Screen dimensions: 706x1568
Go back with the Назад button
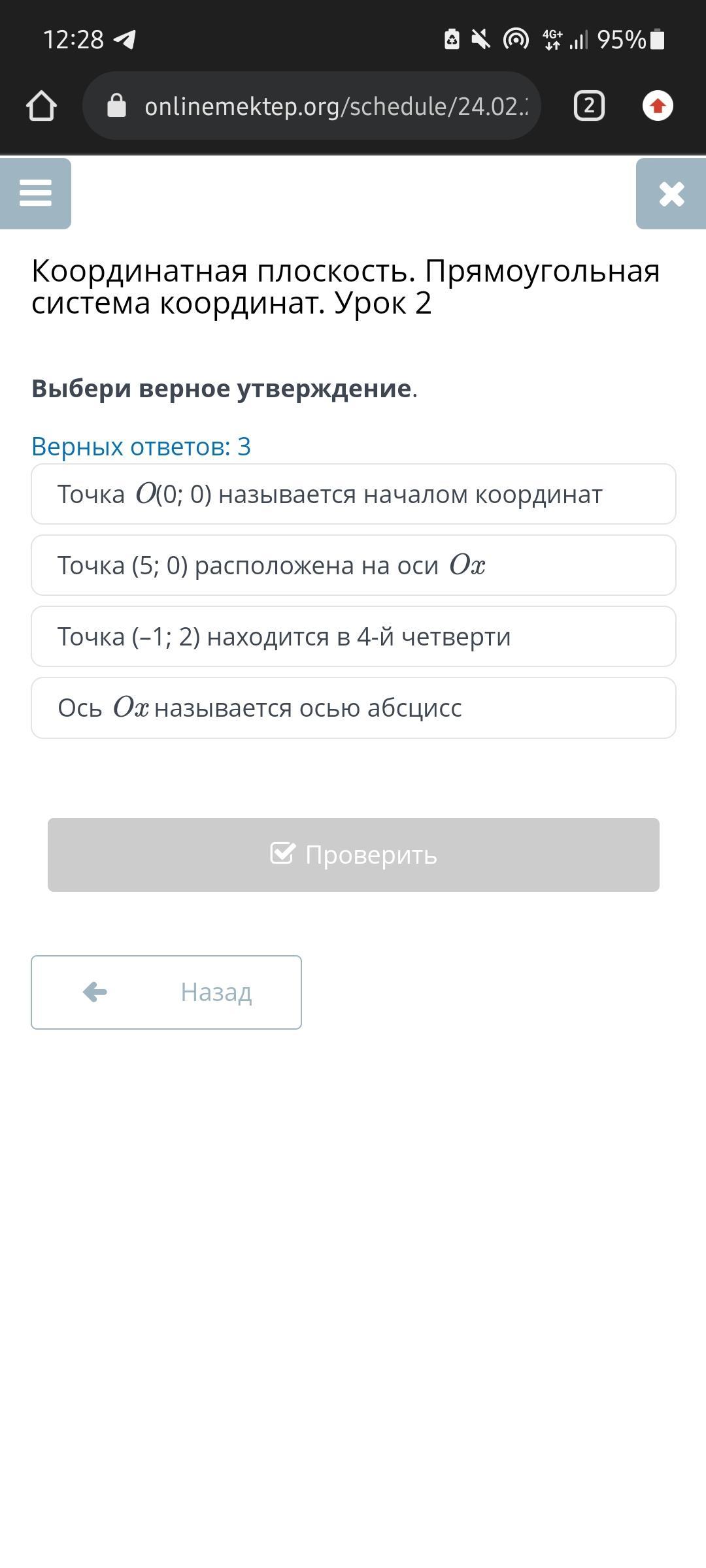point(166,992)
